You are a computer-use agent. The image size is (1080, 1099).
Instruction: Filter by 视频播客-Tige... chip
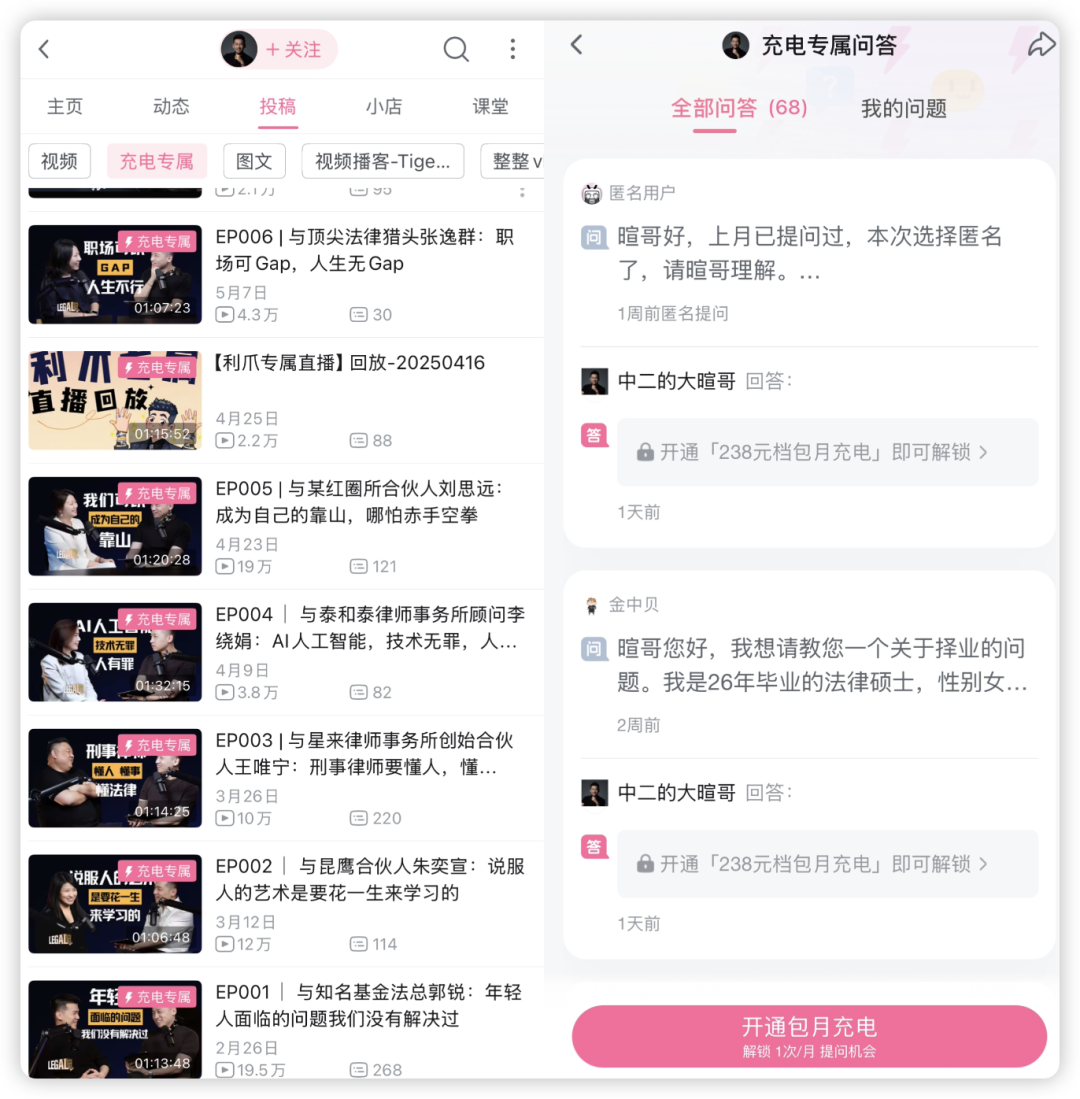[x=383, y=161]
